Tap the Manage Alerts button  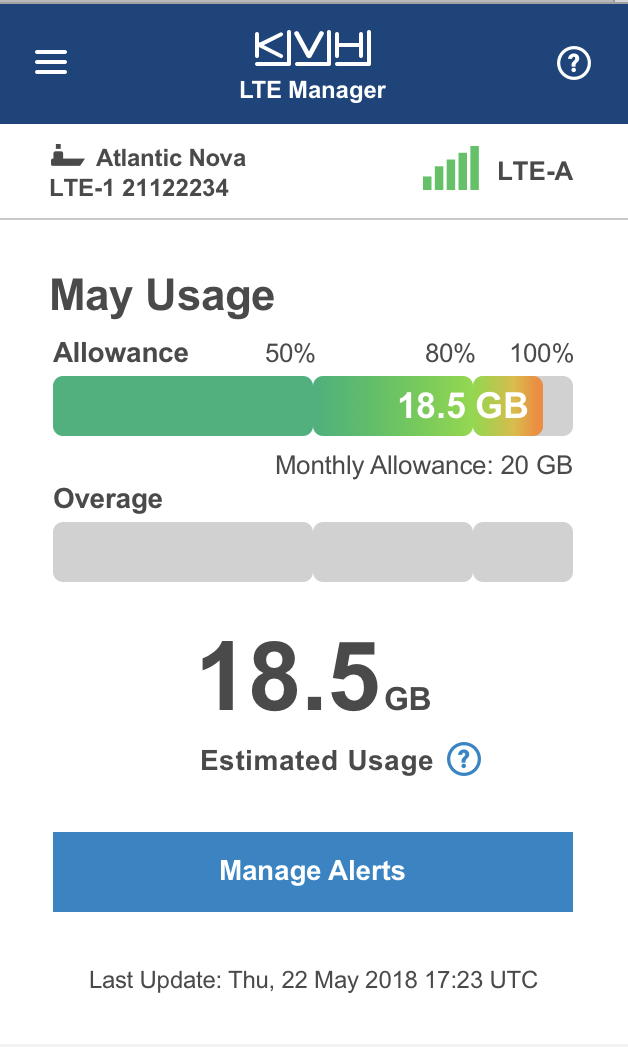click(312, 871)
